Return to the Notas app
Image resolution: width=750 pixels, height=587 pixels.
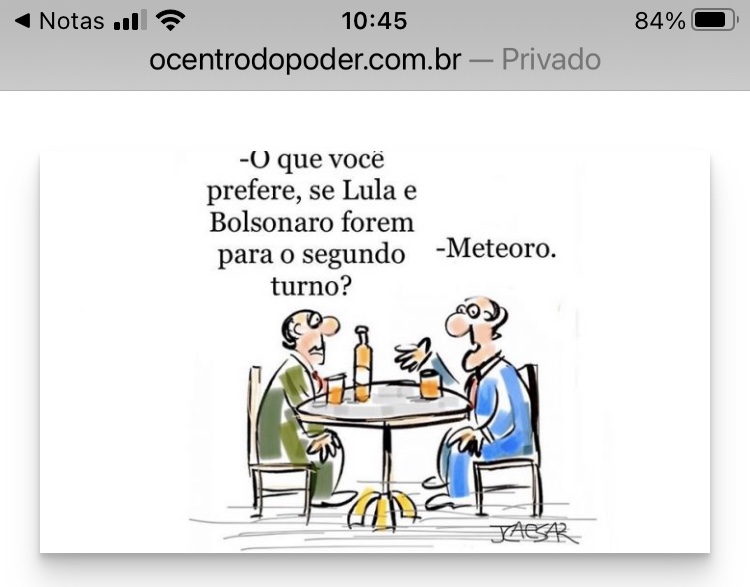pyautogui.click(x=58, y=21)
